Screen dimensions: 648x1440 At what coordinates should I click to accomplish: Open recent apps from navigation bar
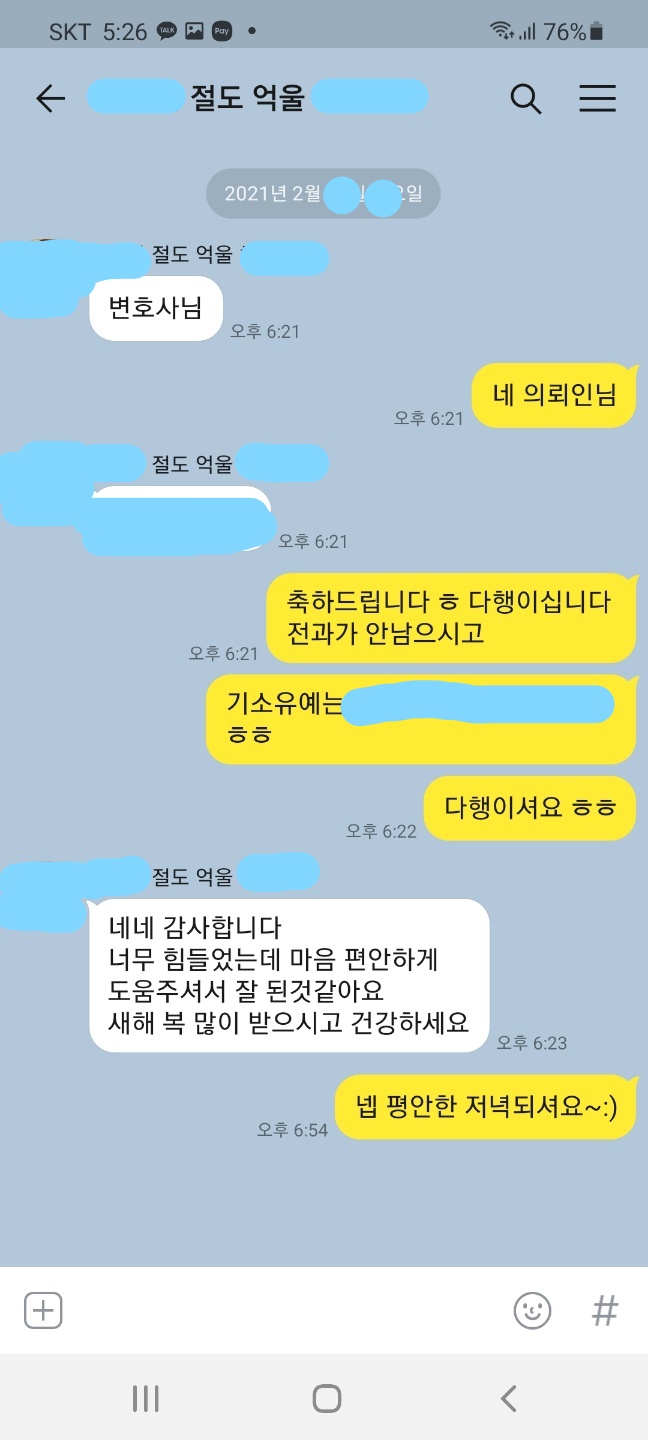pyautogui.click(x=146, y=1398)
